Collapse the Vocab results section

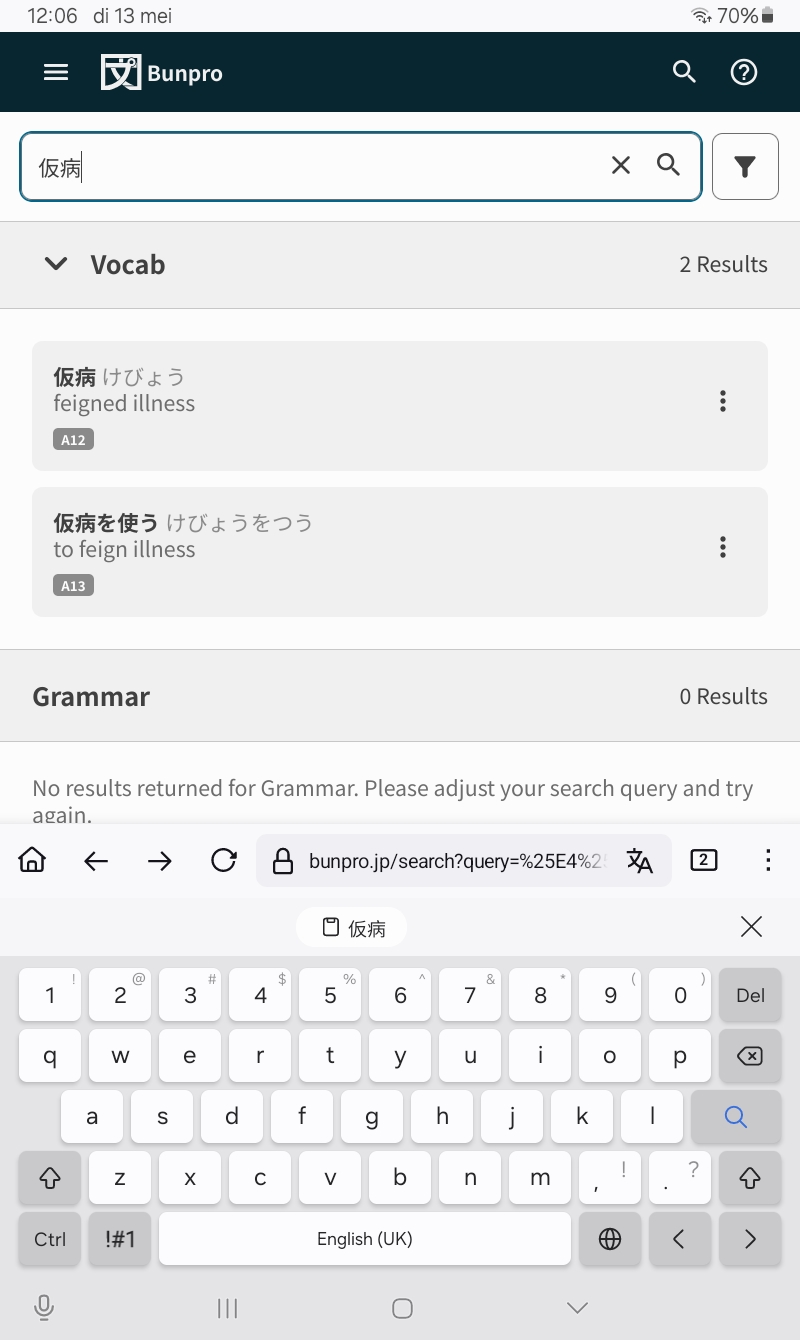click(x=56, y=264)
